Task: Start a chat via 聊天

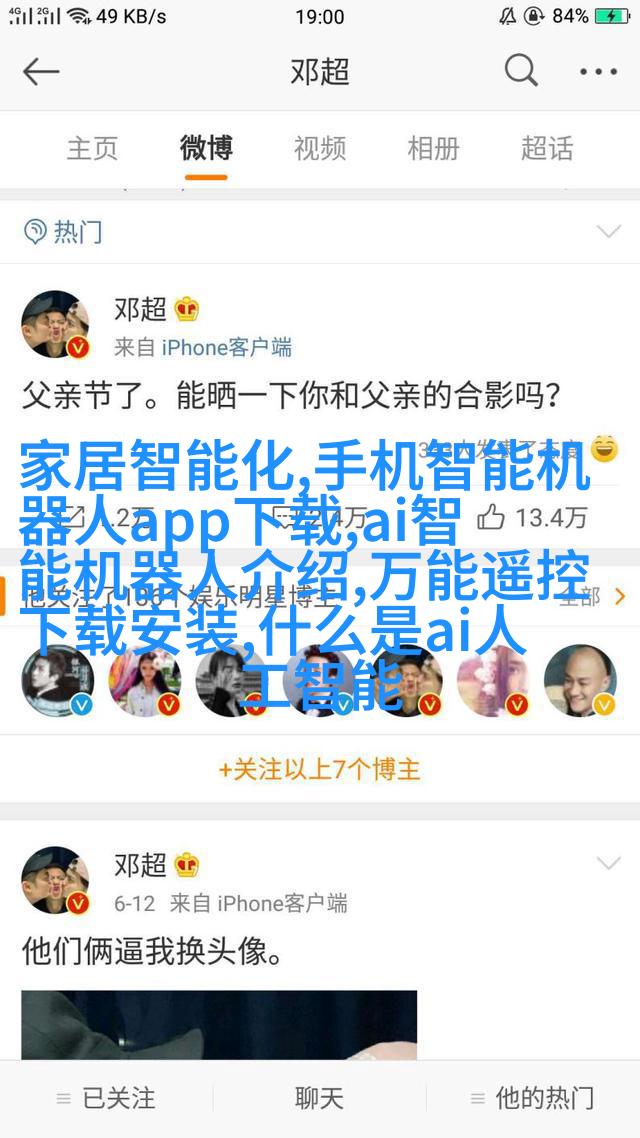Action: (320, 1098)
